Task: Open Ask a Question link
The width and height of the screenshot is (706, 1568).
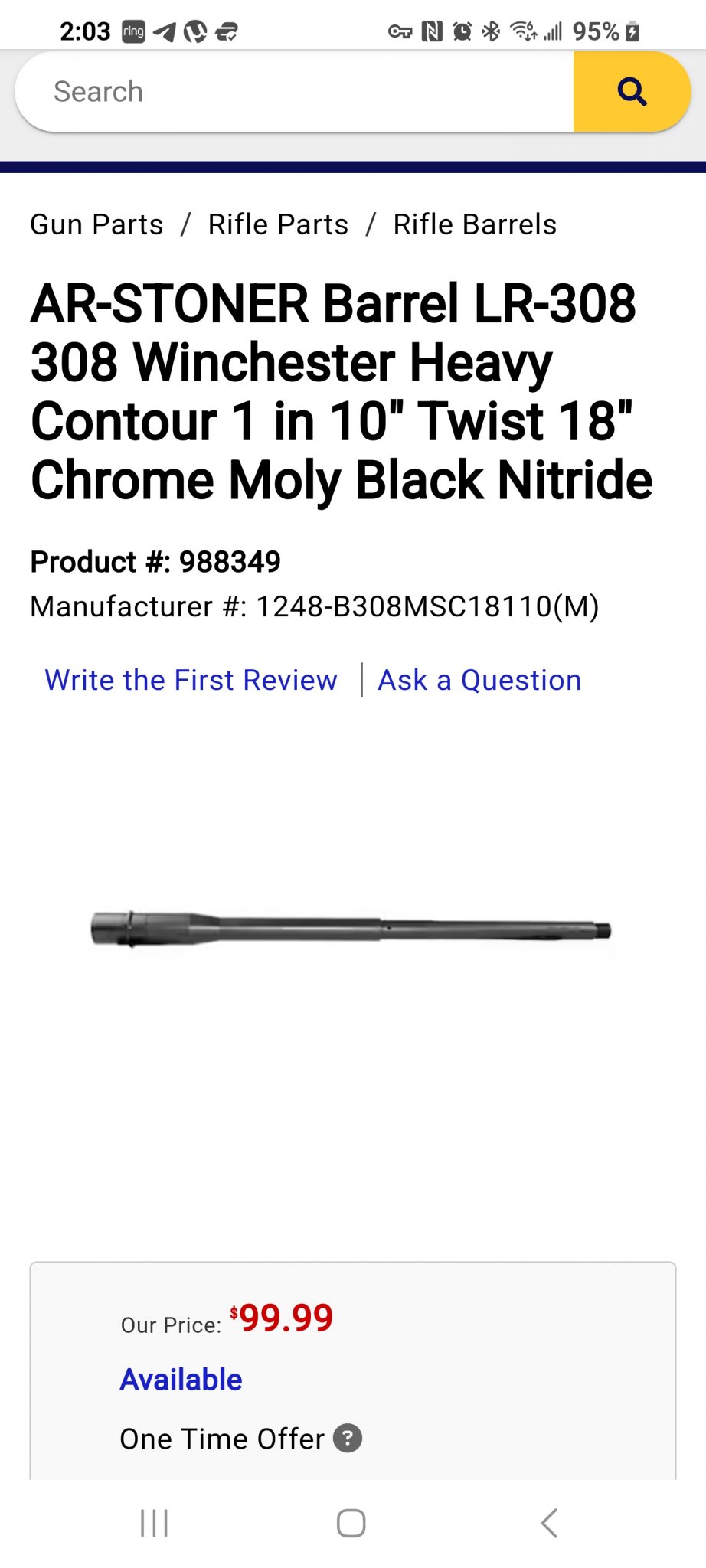Action: tap(479, 680)
